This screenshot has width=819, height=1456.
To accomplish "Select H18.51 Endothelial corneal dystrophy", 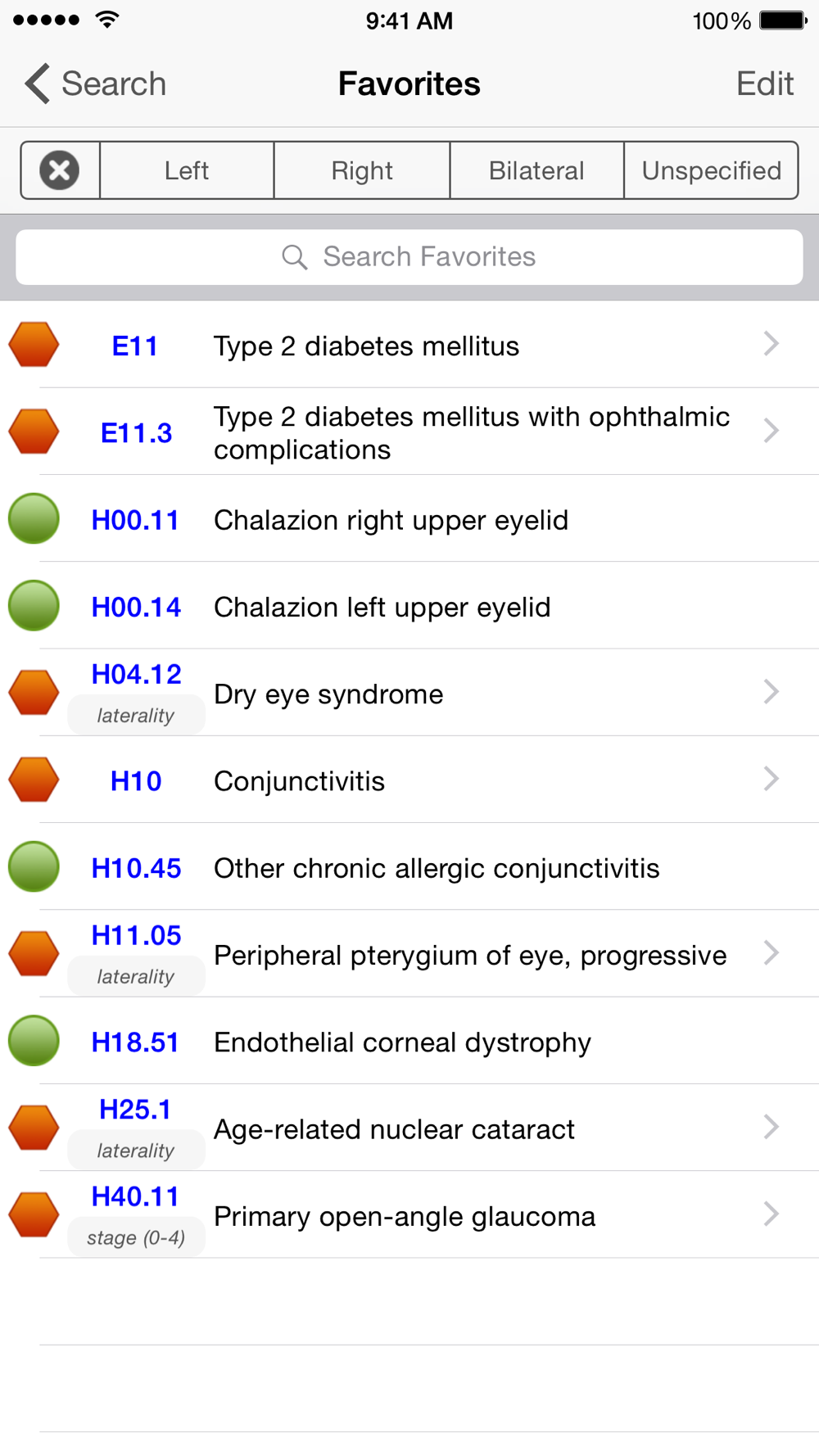I will (409, 1041).
